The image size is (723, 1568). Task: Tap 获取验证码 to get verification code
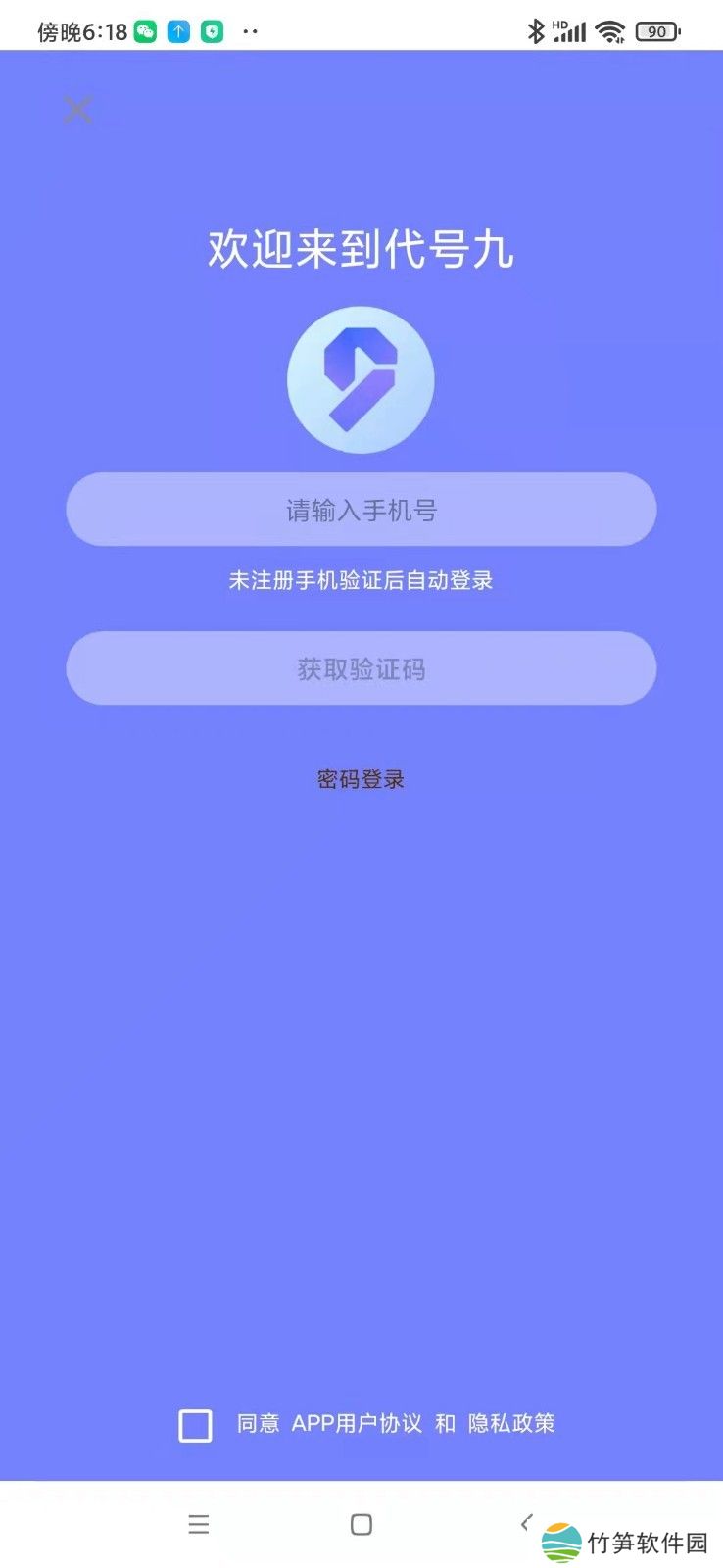point(361,668)
